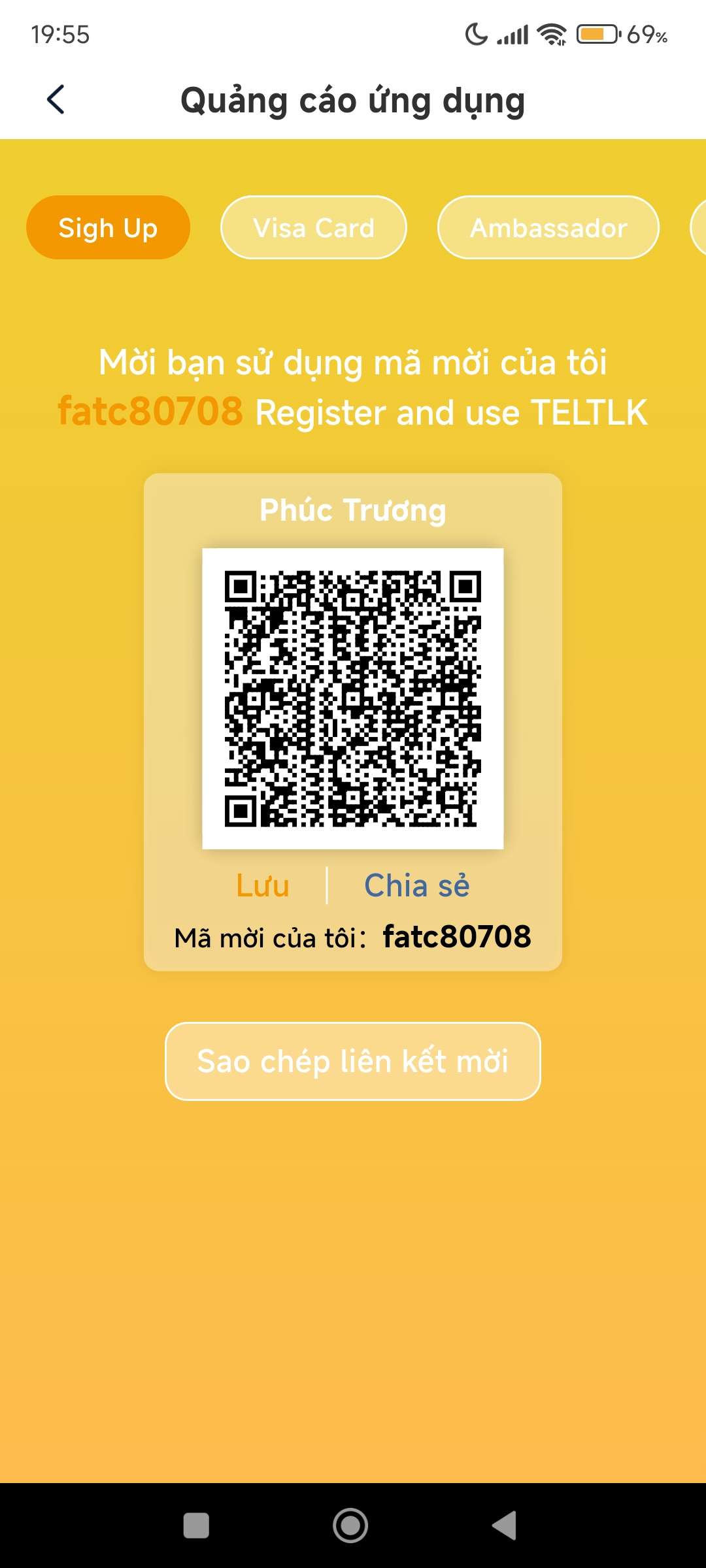Share invite via Chia sẻ
This screenshot has height=1568, width=706.
point(416,886)
